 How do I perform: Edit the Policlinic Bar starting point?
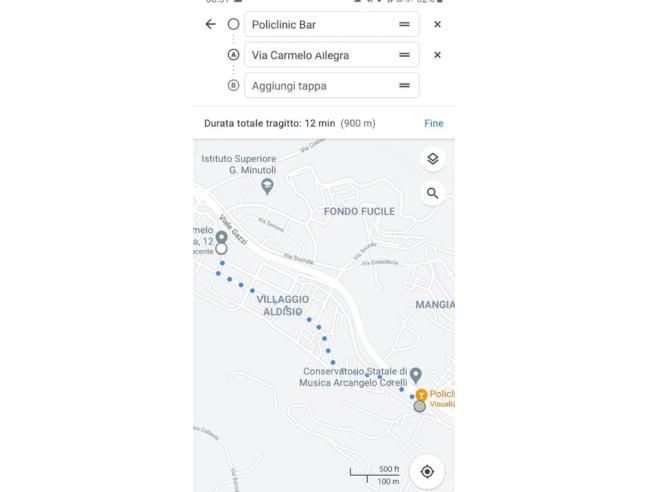point(315,25)
